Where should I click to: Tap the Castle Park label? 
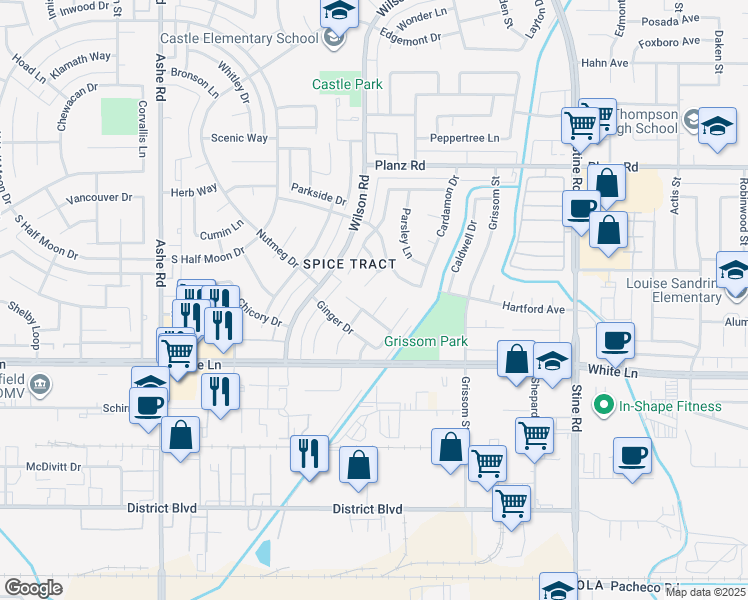click(x=347, y=85)
